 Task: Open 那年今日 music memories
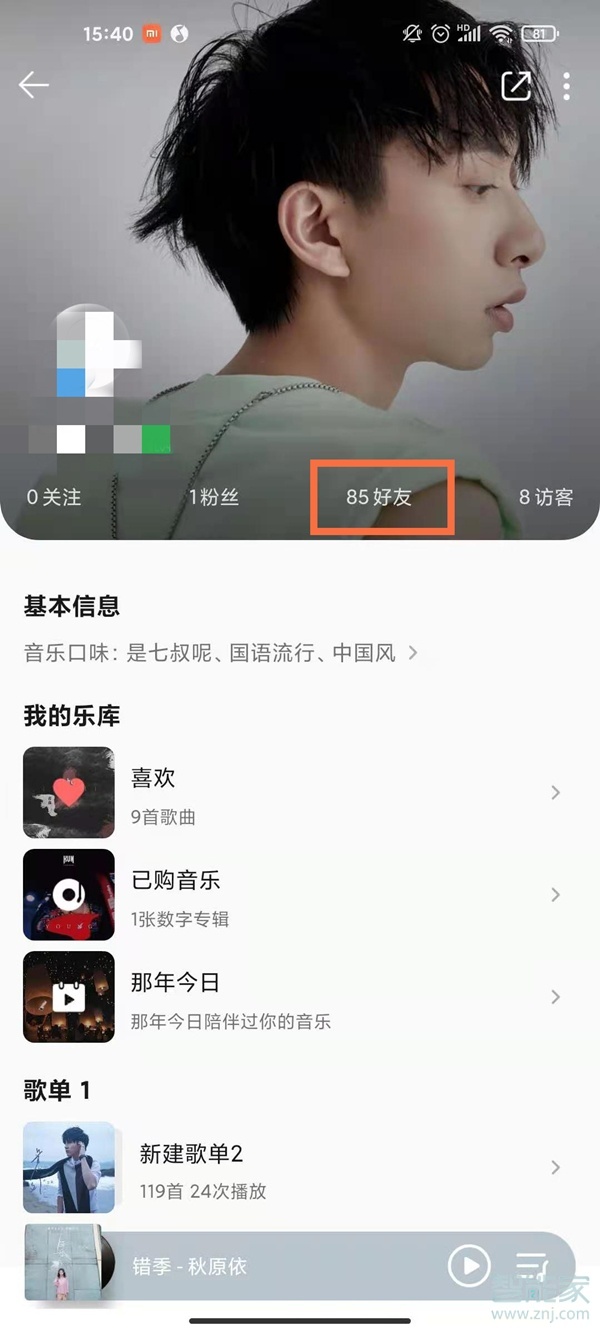click(300, 997)
